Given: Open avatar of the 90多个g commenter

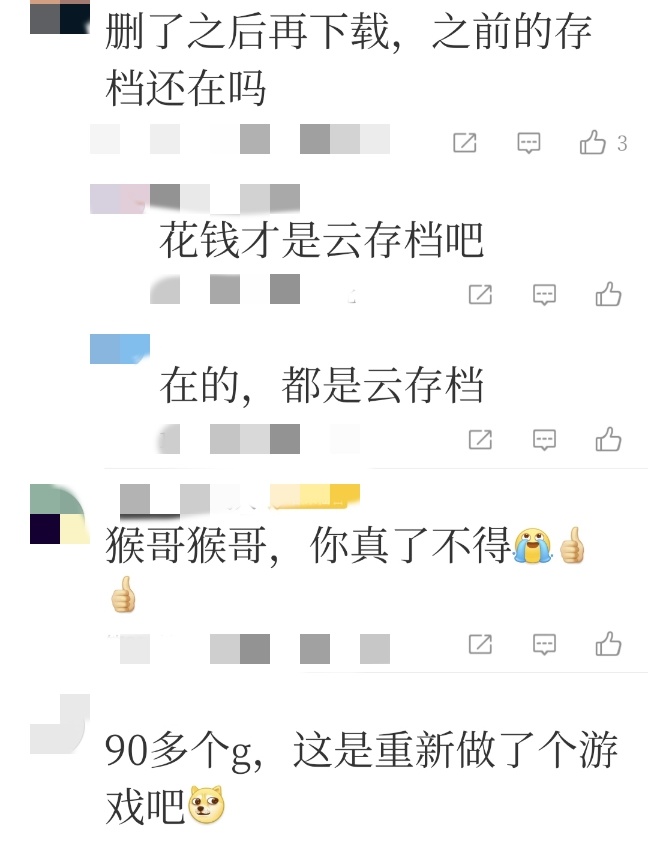Looking at the screenshot, I should tap(60, 724).
